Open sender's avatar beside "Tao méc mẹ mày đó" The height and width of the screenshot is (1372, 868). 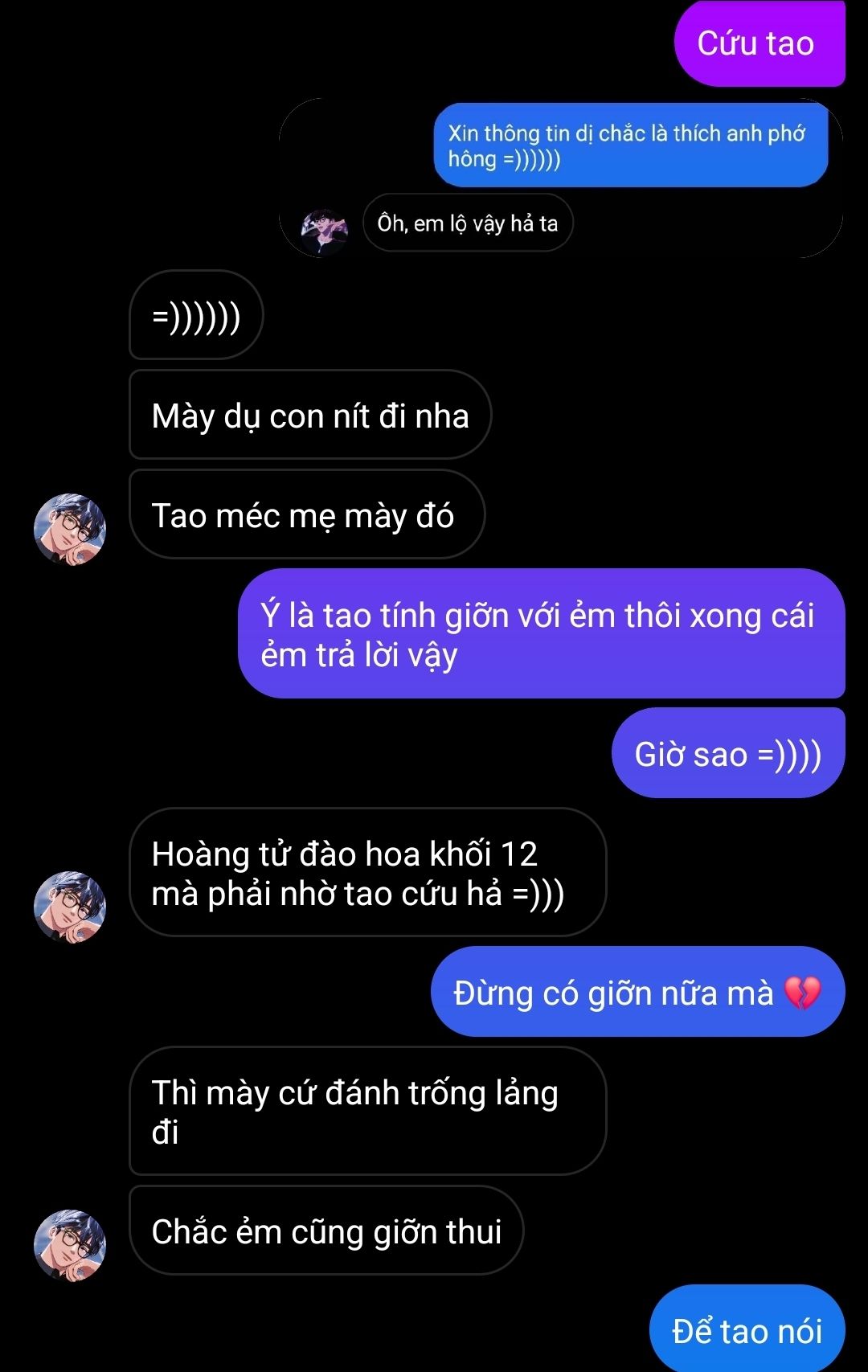(x=70, y=529)
